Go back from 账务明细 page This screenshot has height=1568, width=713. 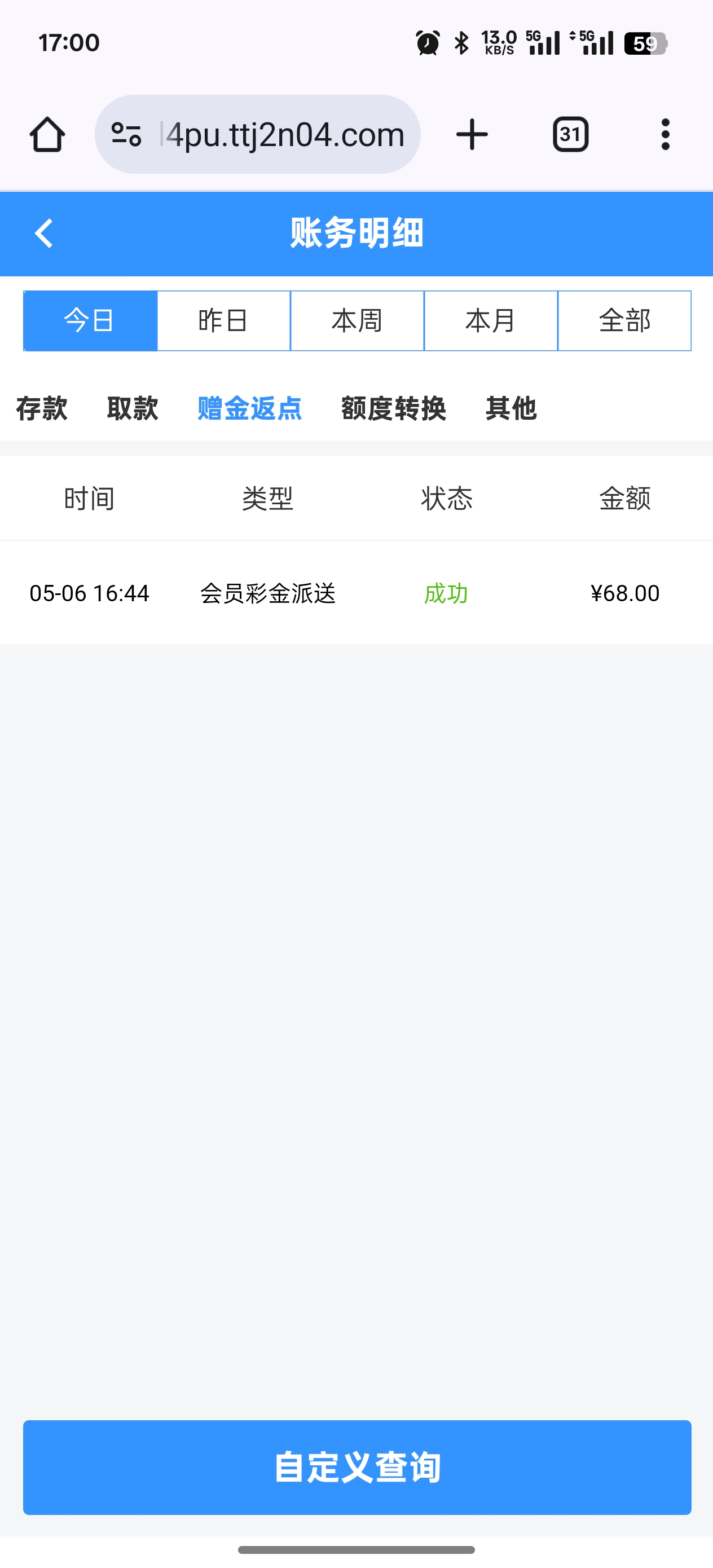point(44,233)
